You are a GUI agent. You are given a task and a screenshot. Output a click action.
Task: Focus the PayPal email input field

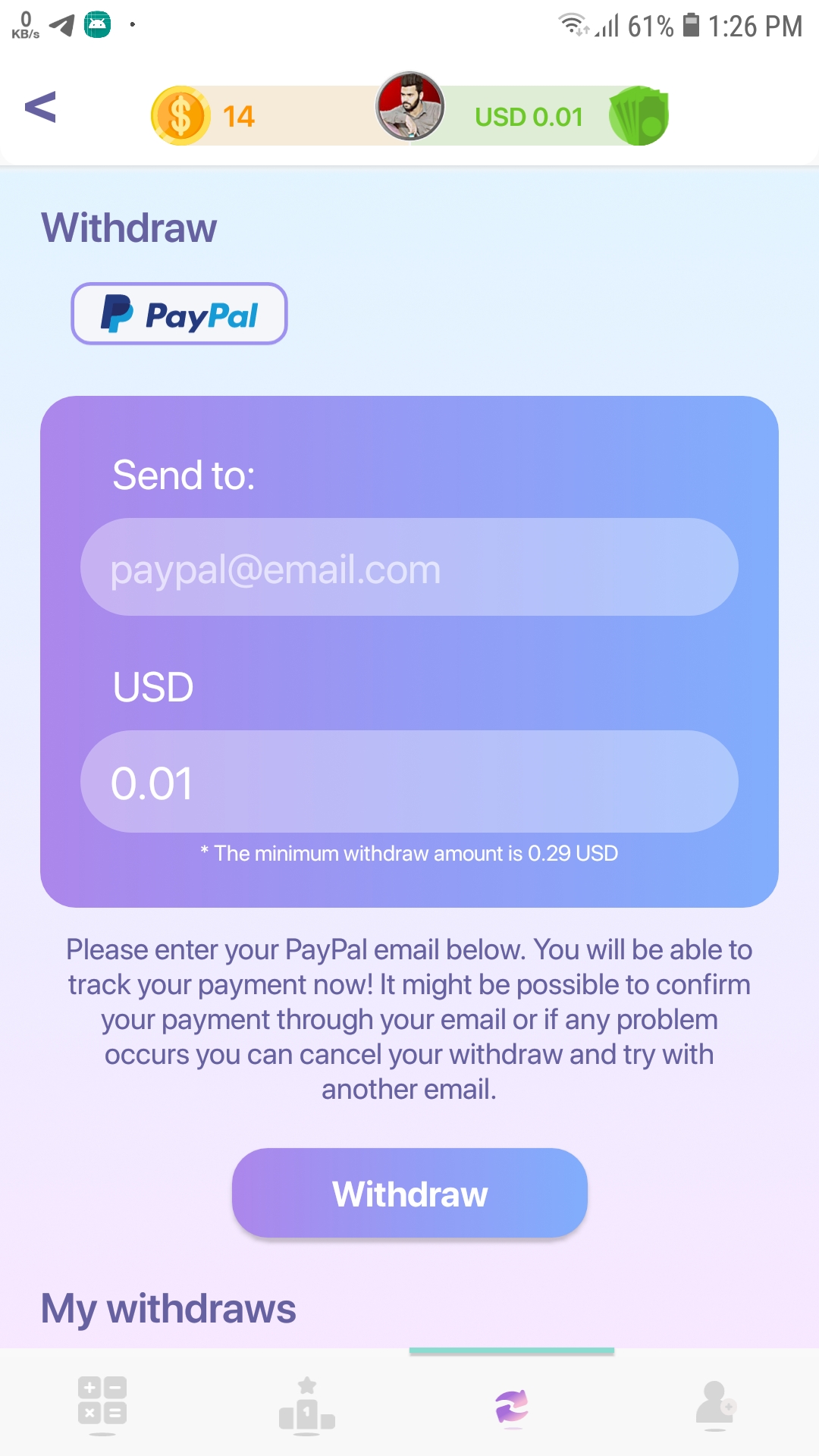click(409, 567)
